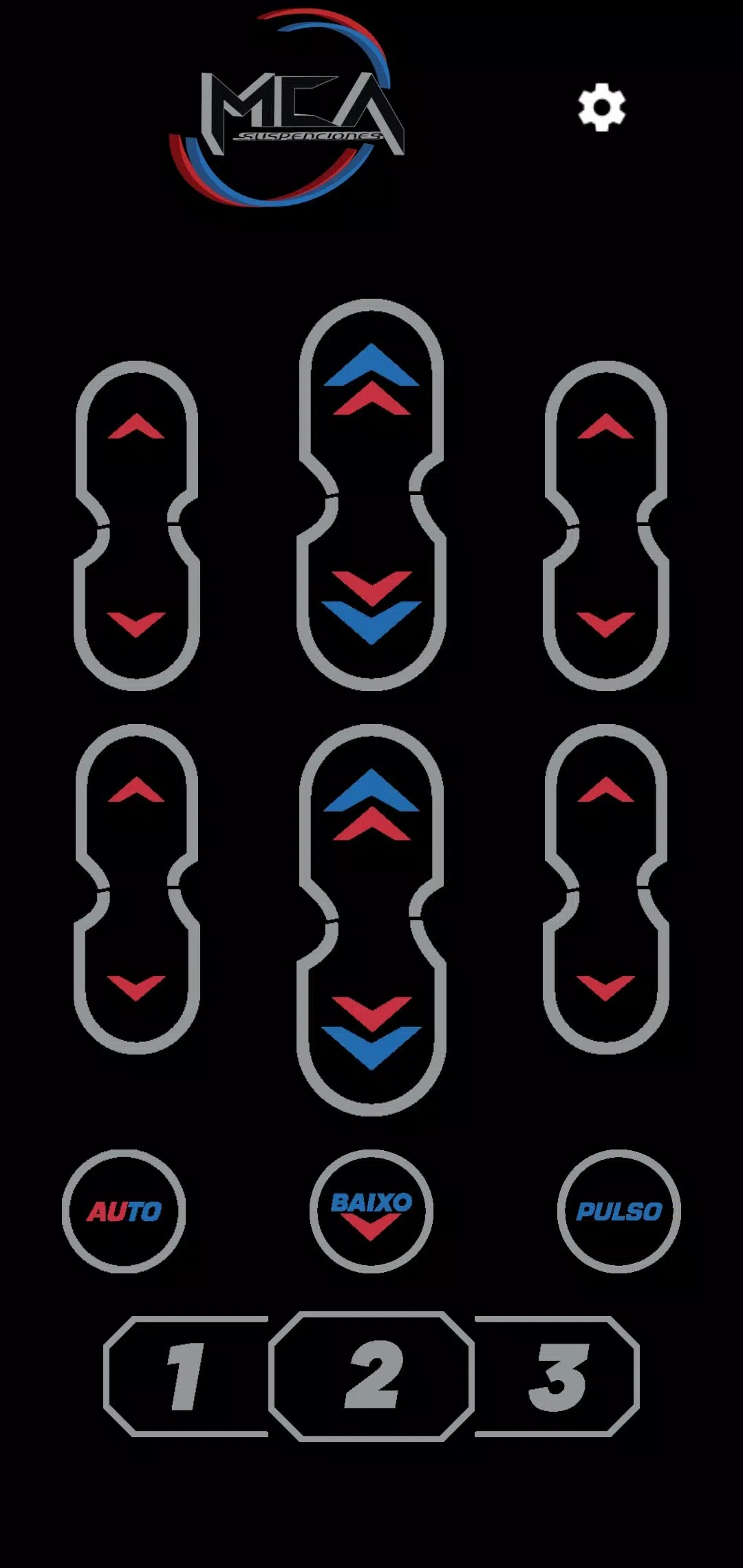
Task: Lower using upper-center double down arrow
Action: point(371,607)
